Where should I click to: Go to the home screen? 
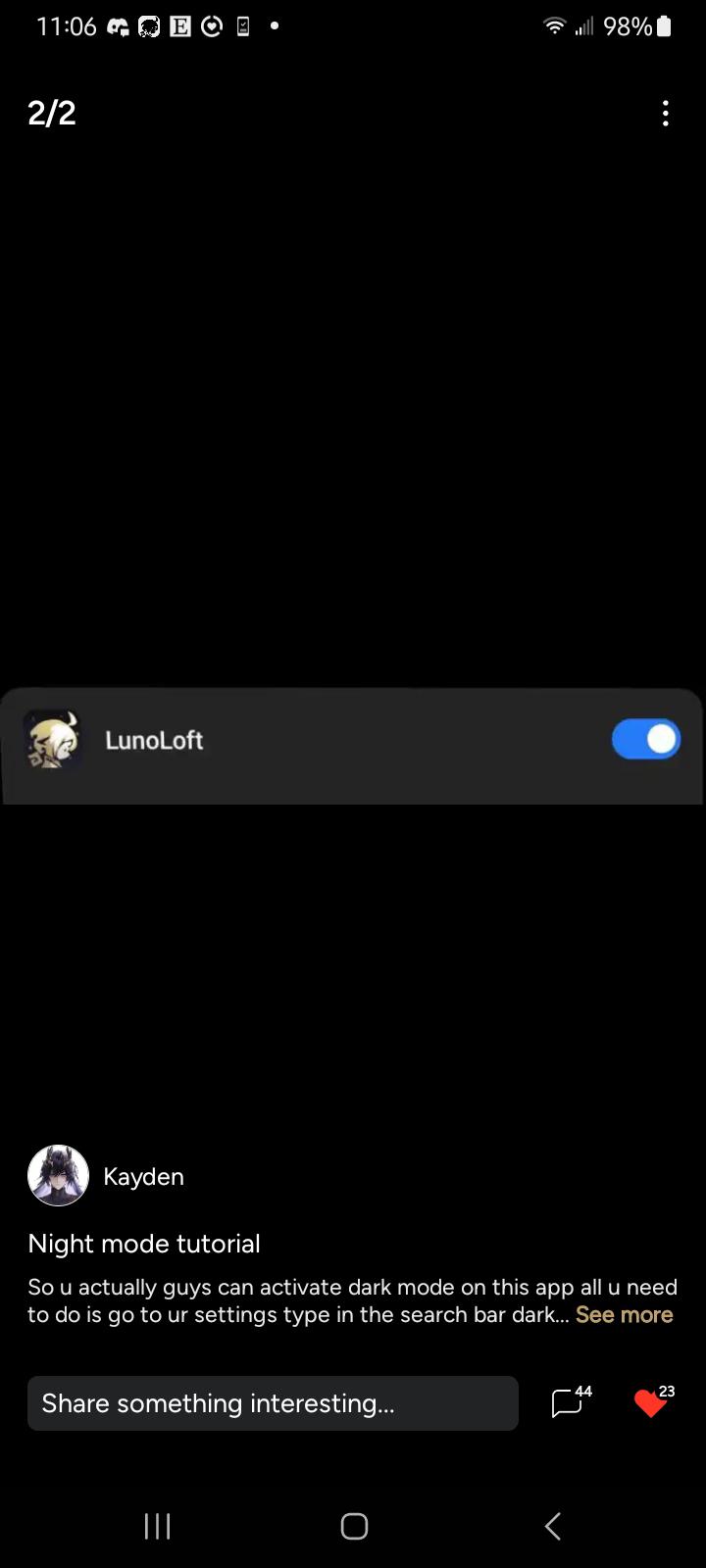(x=354, y=1526)
